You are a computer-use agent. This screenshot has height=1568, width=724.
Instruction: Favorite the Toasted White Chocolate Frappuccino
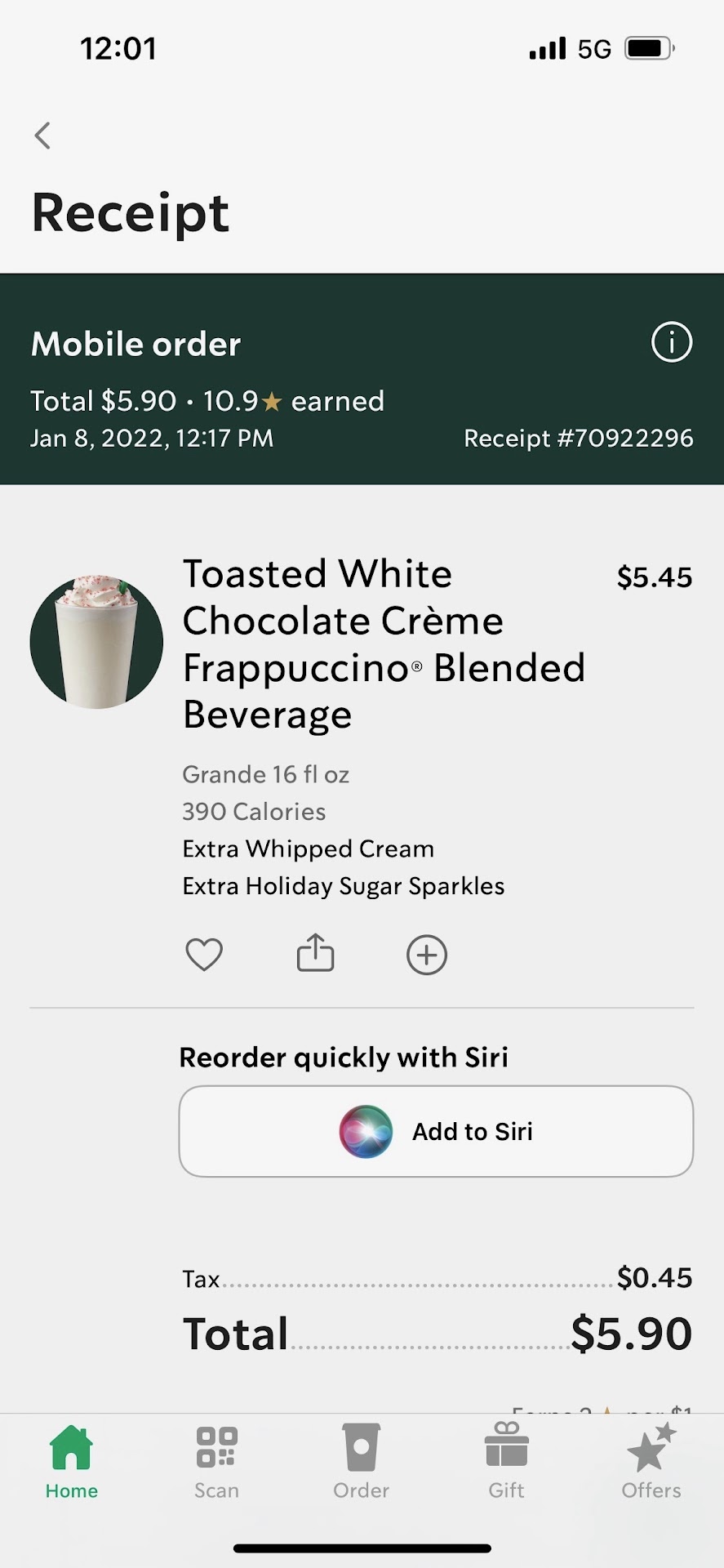[x=204, y=954]
